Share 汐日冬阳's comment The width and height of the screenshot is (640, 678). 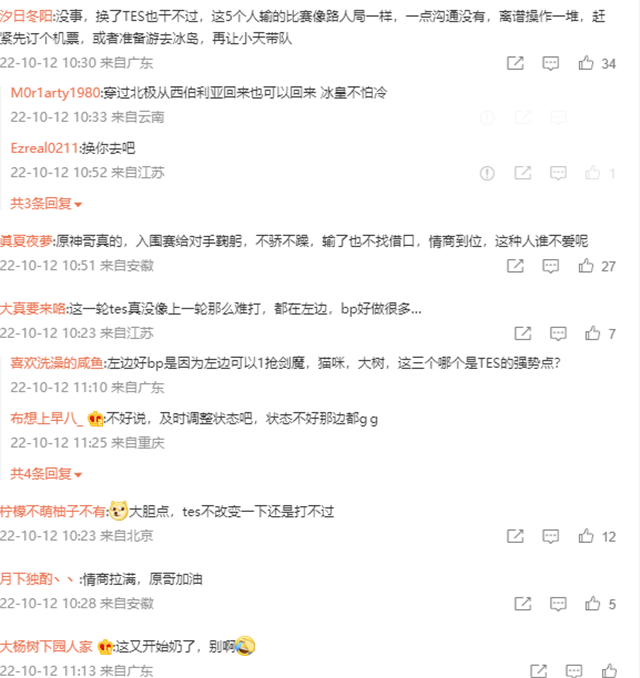(515, 63)
